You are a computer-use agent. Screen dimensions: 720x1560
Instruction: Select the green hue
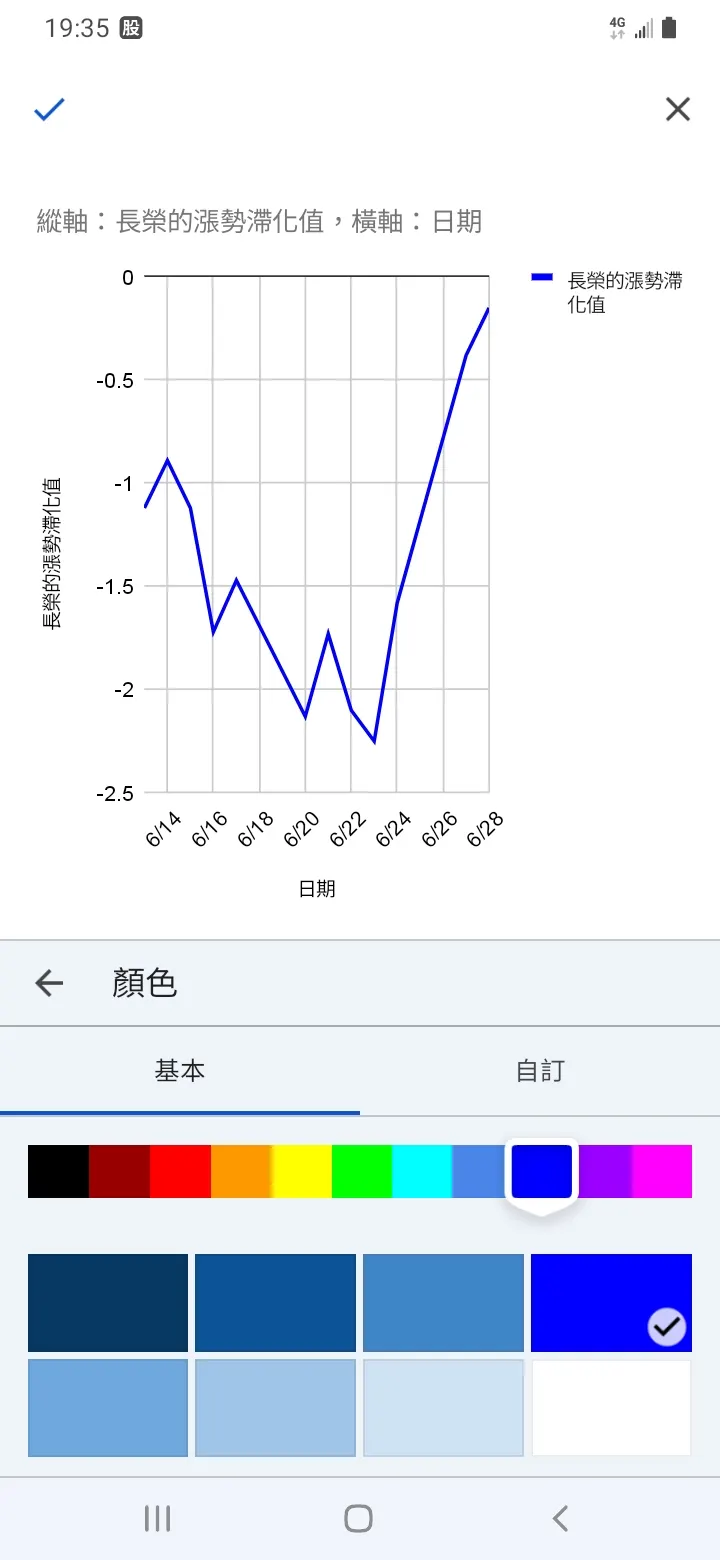361,1171
